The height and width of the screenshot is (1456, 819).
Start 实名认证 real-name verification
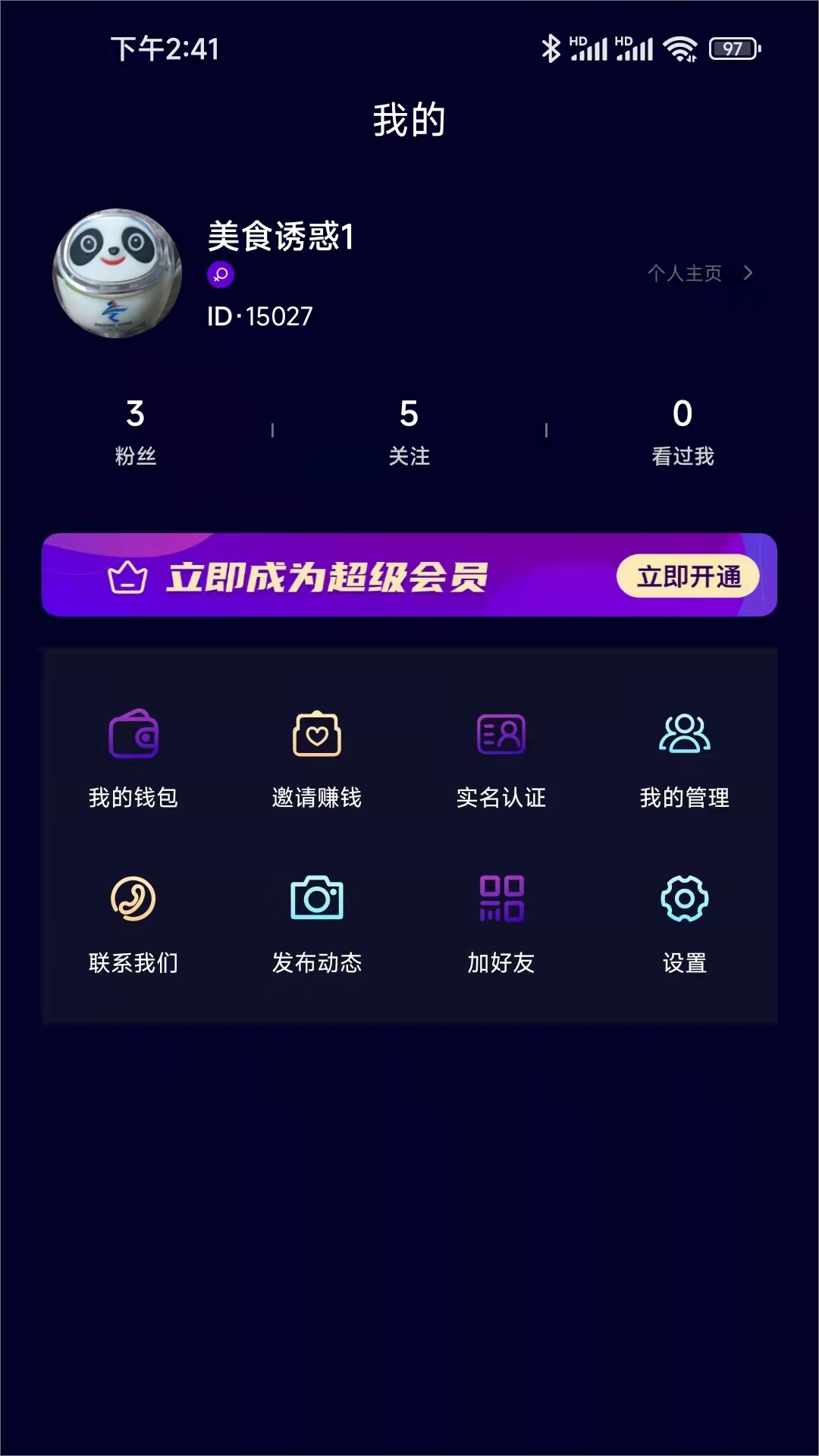(x=501, y=758)
